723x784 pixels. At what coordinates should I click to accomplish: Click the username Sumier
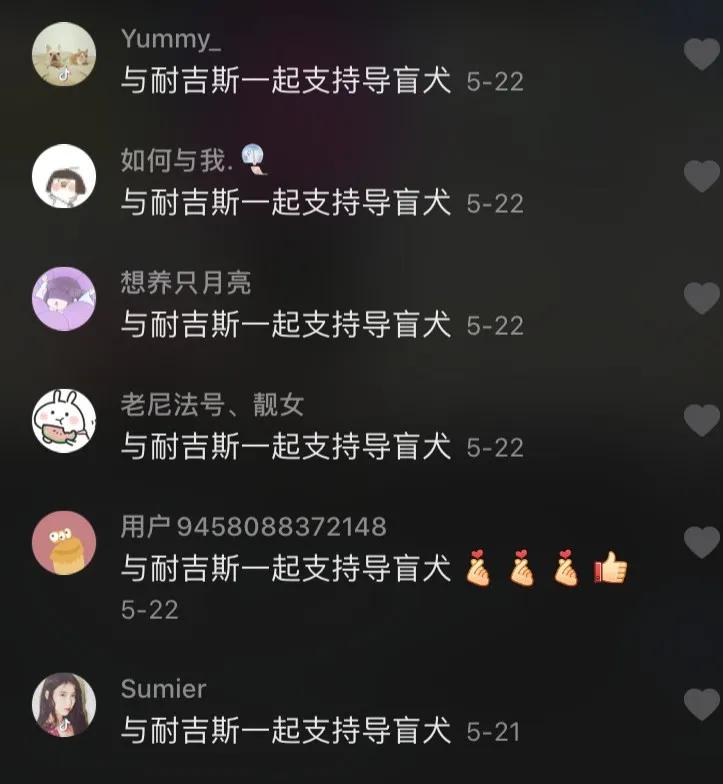point(163,688)
